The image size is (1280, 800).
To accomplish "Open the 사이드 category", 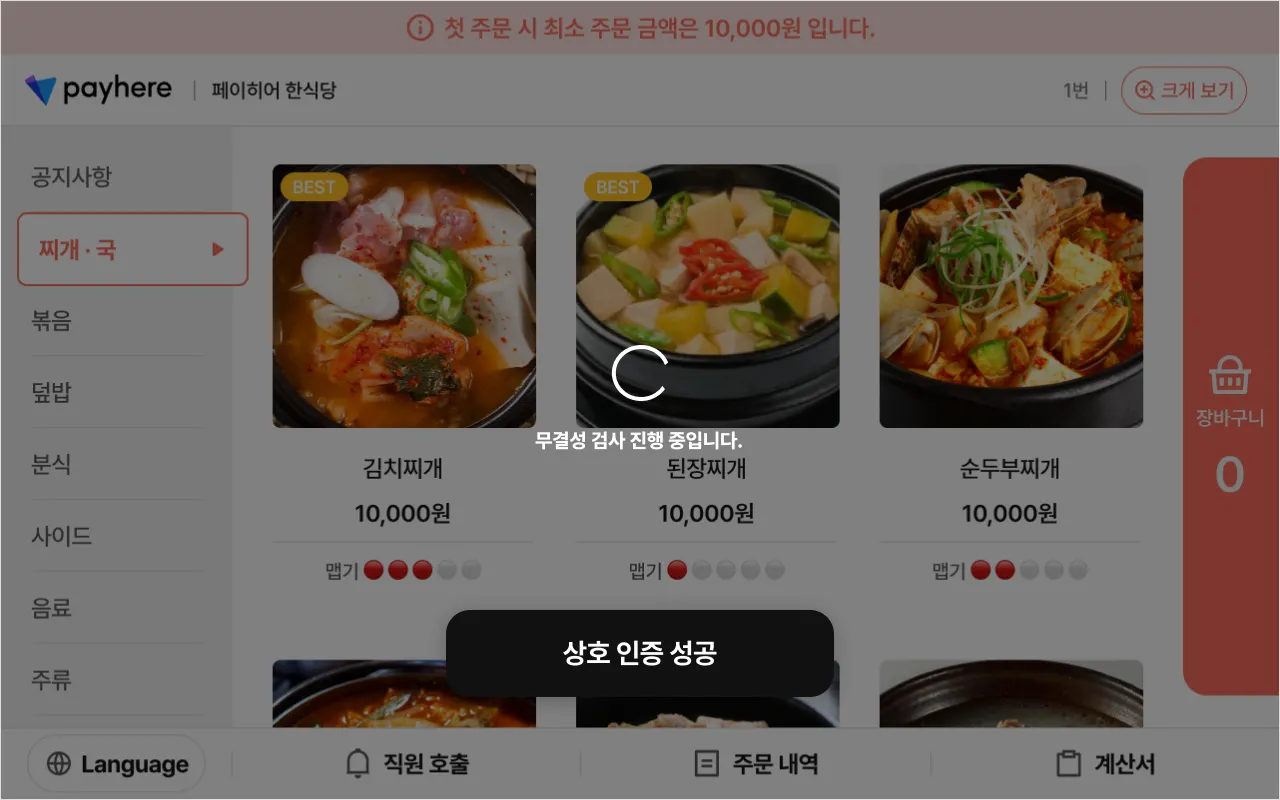I will click(x=62, y=536).
